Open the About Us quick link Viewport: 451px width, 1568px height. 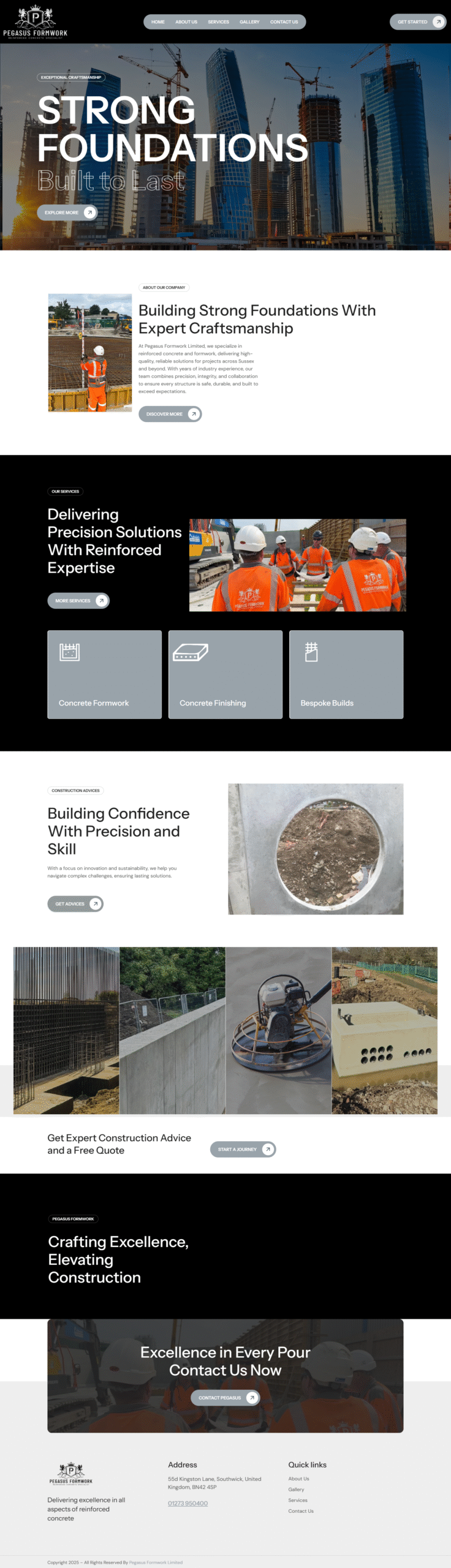(x=299, y=1479)
